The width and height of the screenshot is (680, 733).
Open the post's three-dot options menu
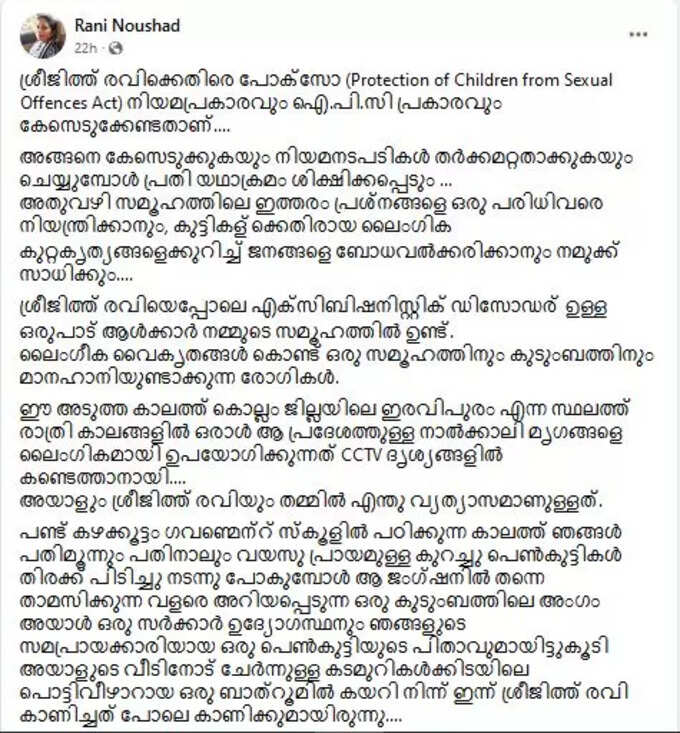[637, 35]
